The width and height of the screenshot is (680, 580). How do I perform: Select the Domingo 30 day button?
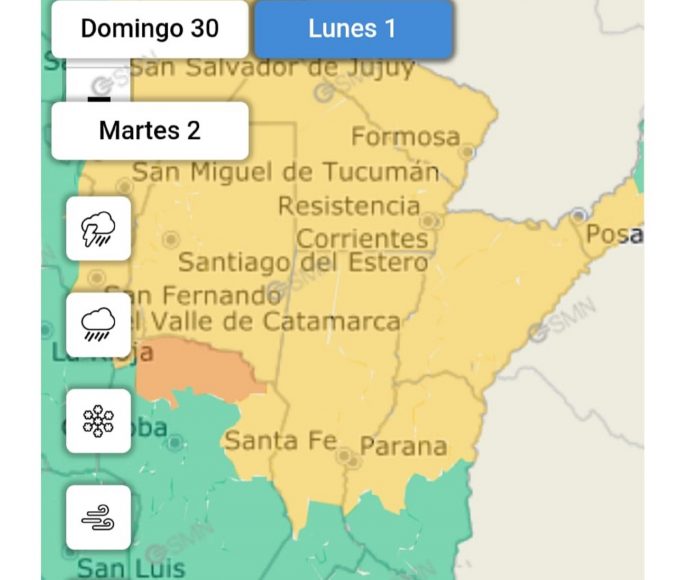pyautogui.click(x=149, y=29)
